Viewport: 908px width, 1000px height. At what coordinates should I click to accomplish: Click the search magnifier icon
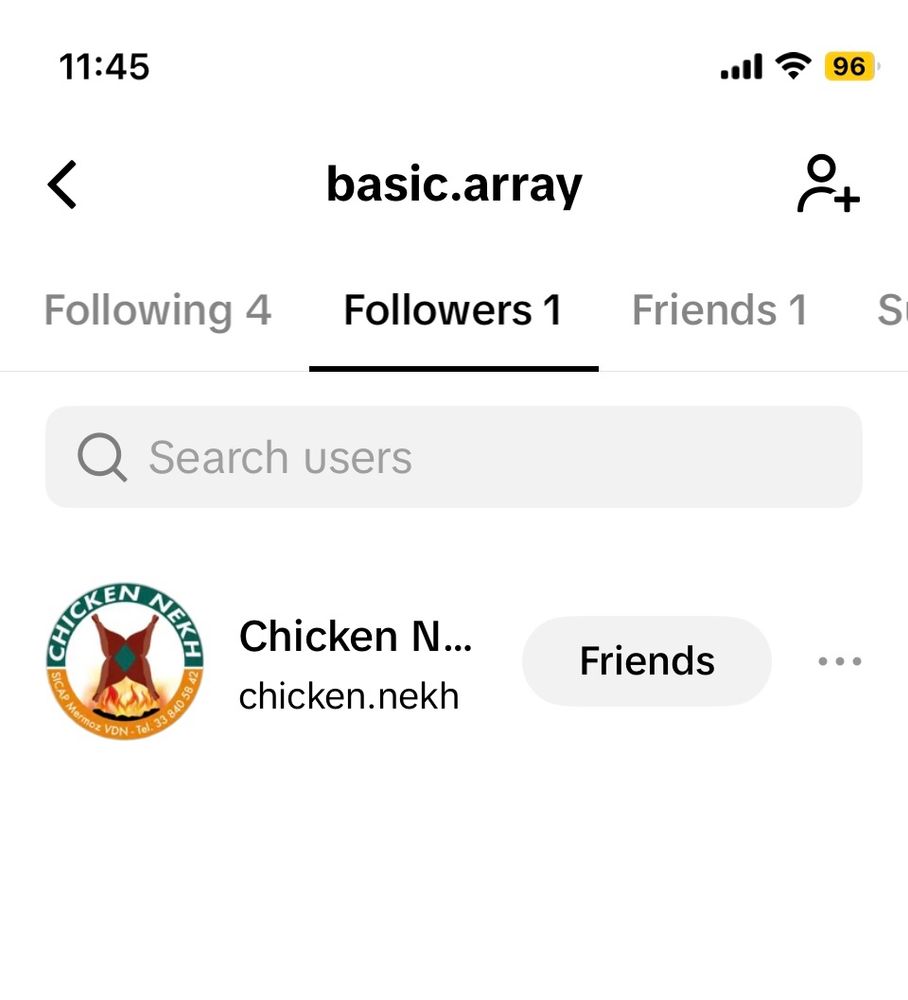[100, 457]
